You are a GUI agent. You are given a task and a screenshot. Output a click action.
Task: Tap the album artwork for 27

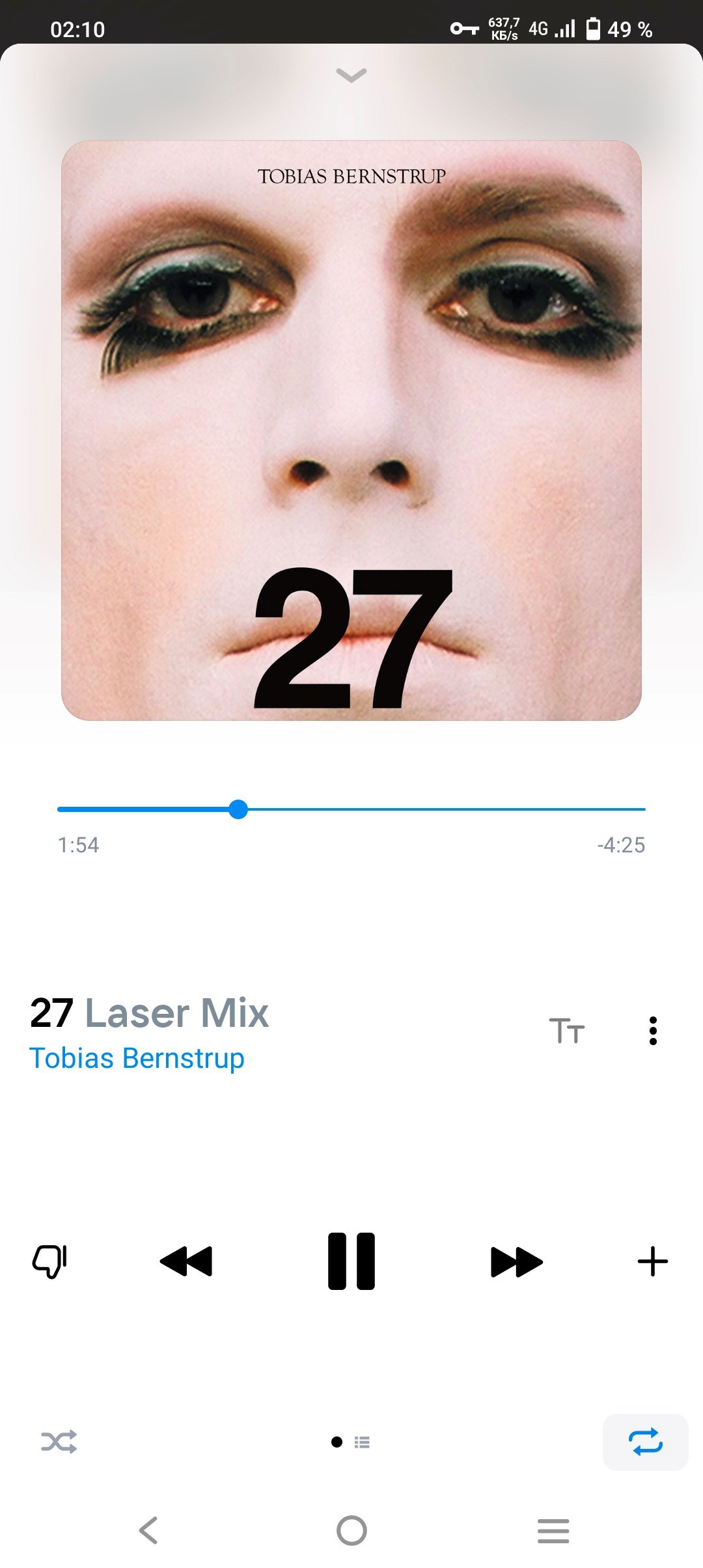click(351, 432)
